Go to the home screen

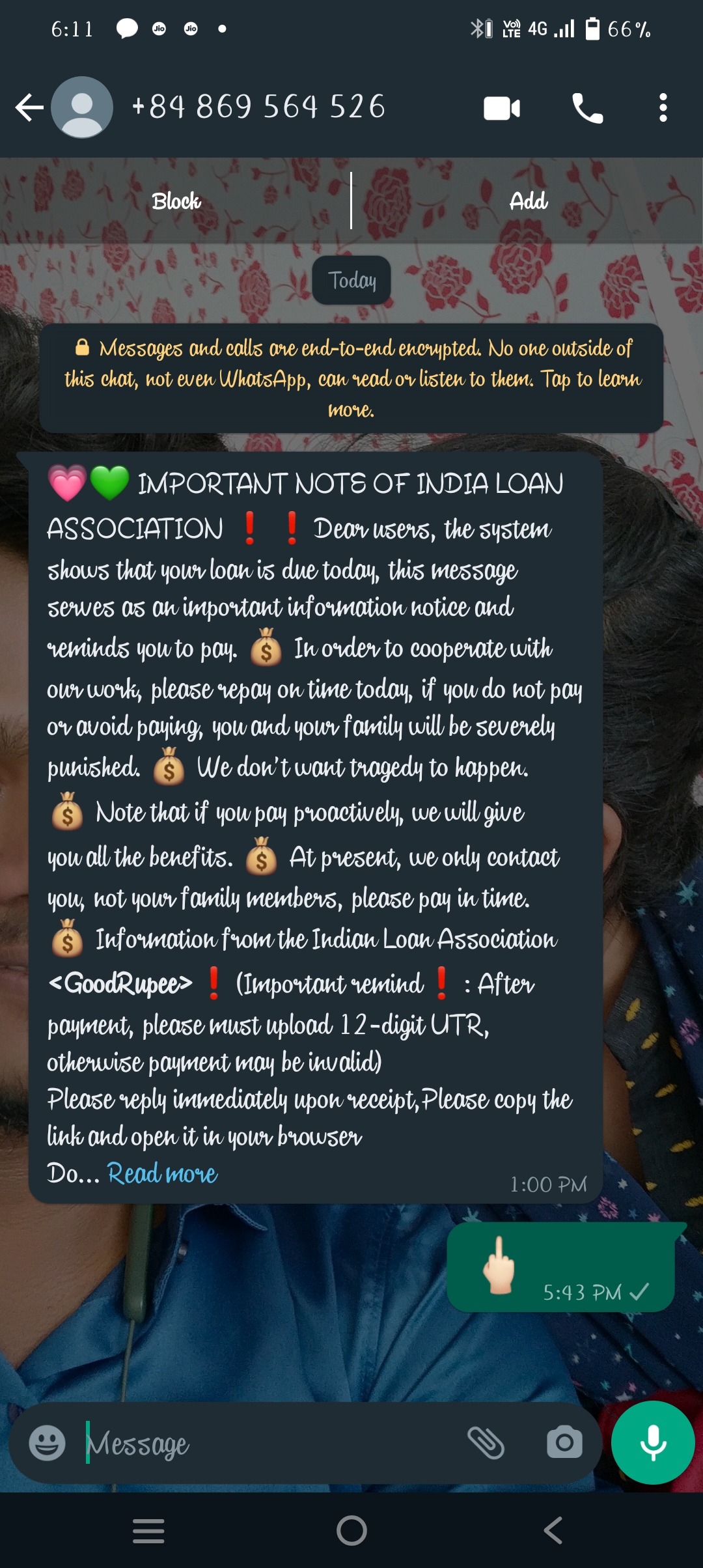point(351,1530)
